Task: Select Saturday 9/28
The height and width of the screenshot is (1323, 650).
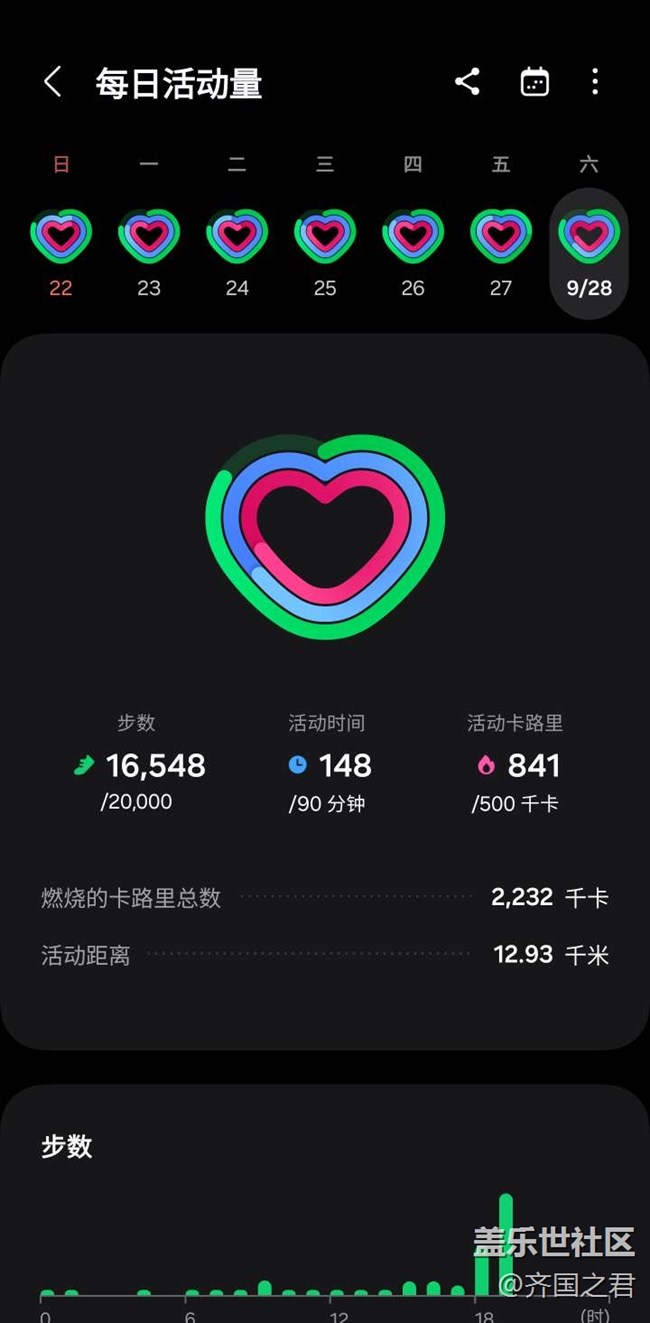Action: click(589, 253)
